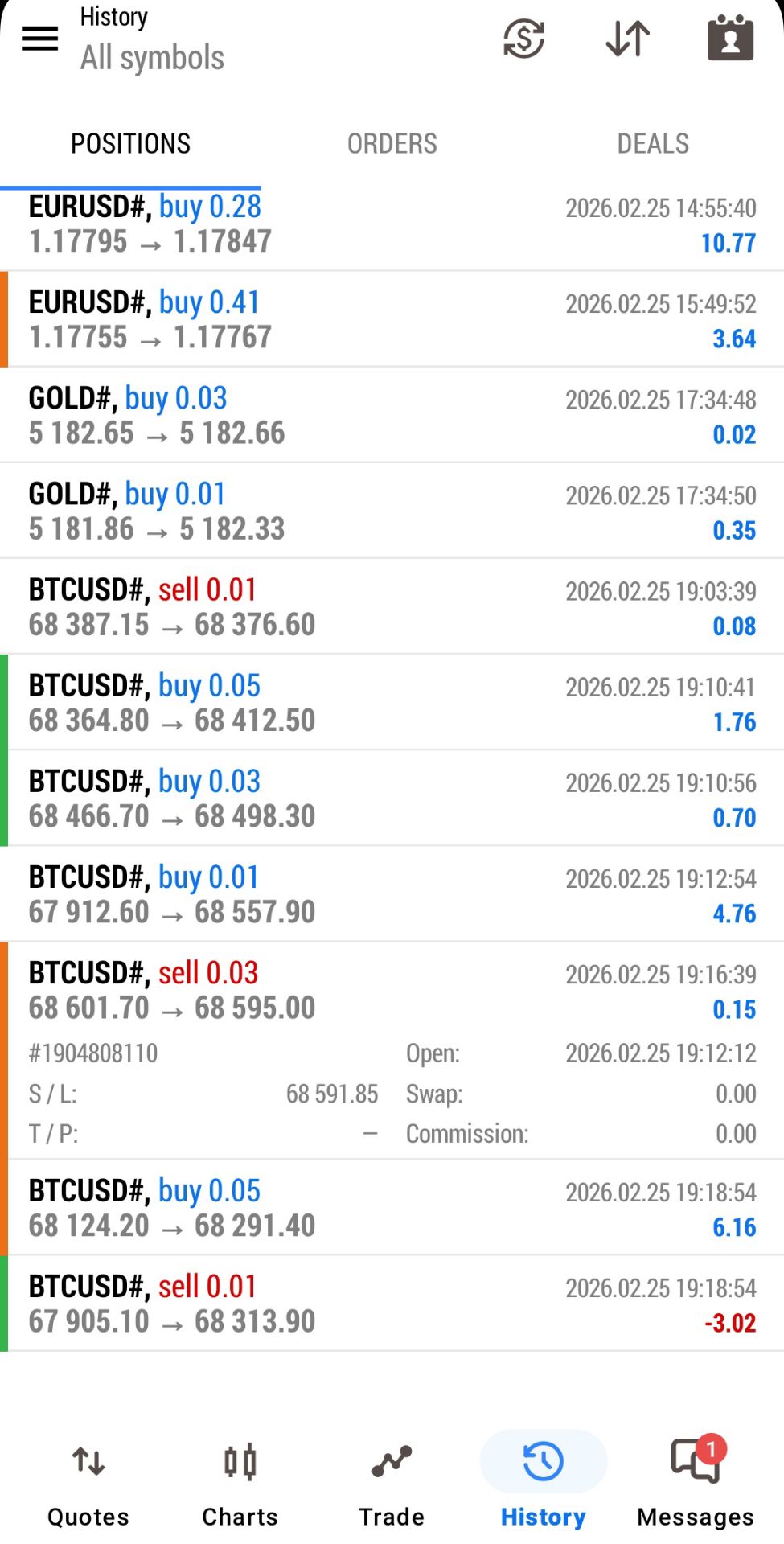Show details of BTCUSD# buy 0.03
The width and height of the screenshot is (784, 1544).
tap(392, 799)
